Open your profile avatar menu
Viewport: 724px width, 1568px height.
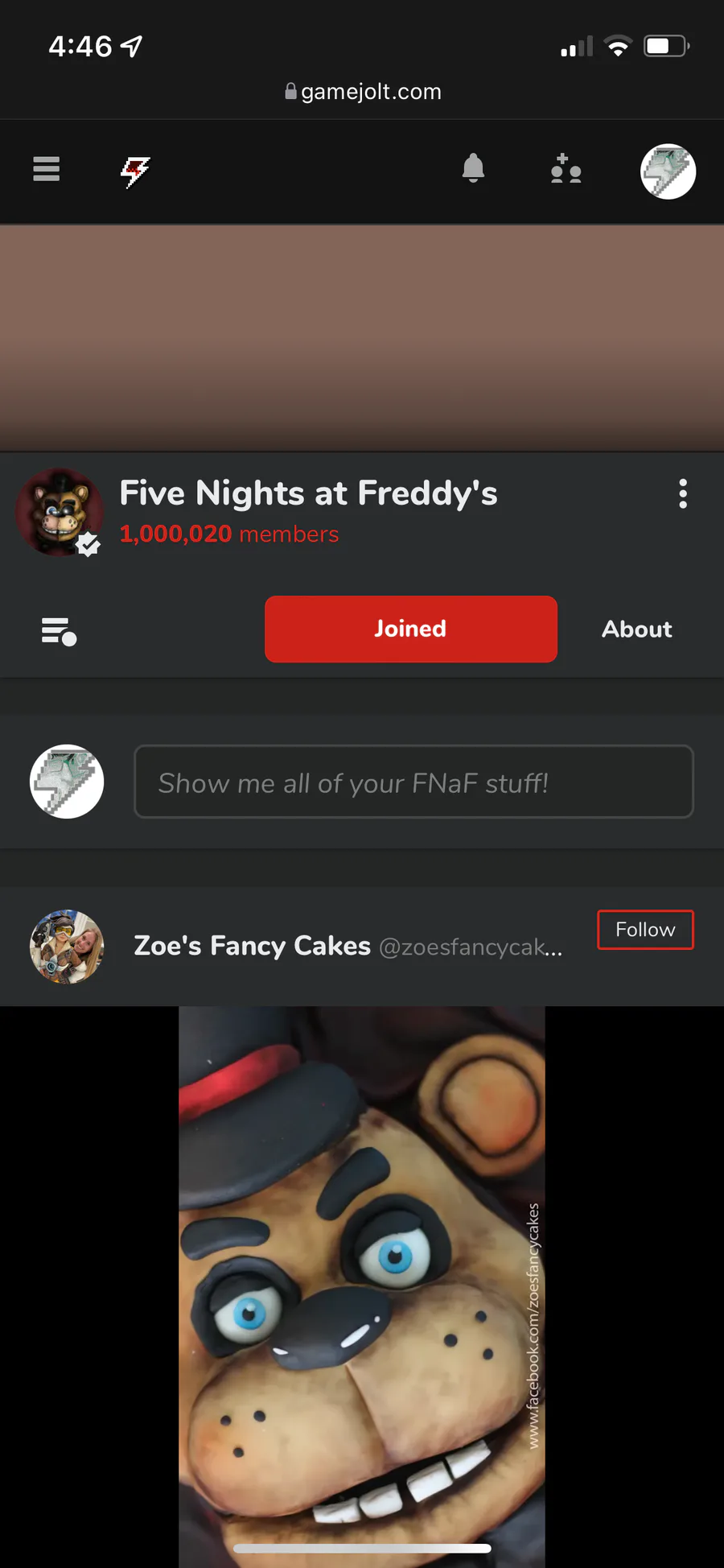(x=668, y=171)
